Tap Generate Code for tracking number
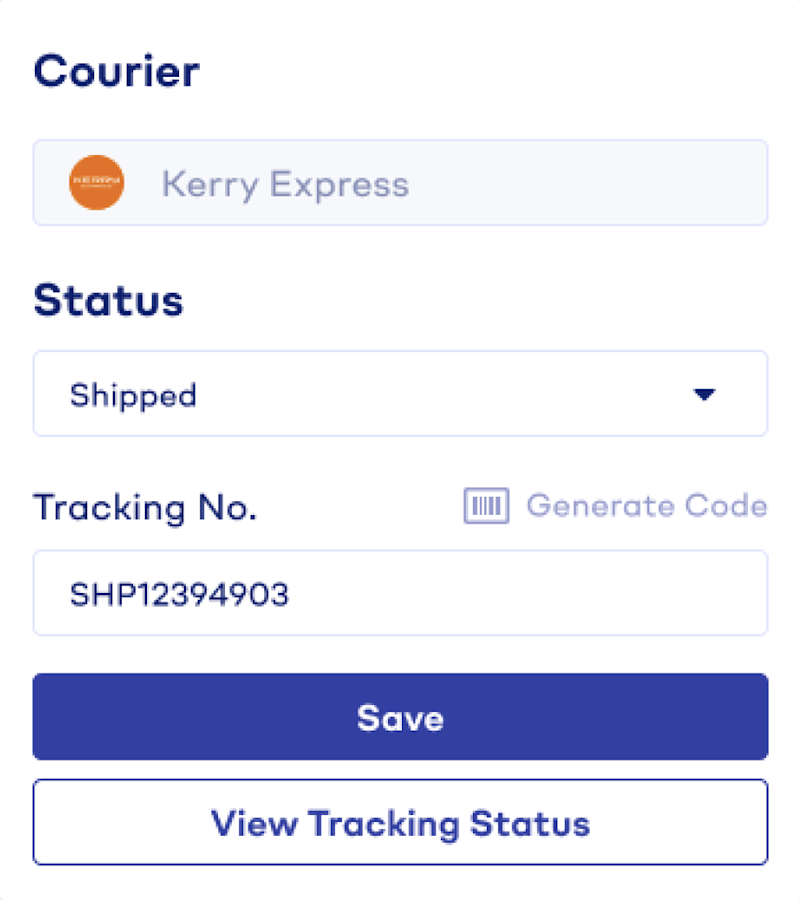Image resolution: width=800 pixels, height=900 pixels. (x=616, y=506)
